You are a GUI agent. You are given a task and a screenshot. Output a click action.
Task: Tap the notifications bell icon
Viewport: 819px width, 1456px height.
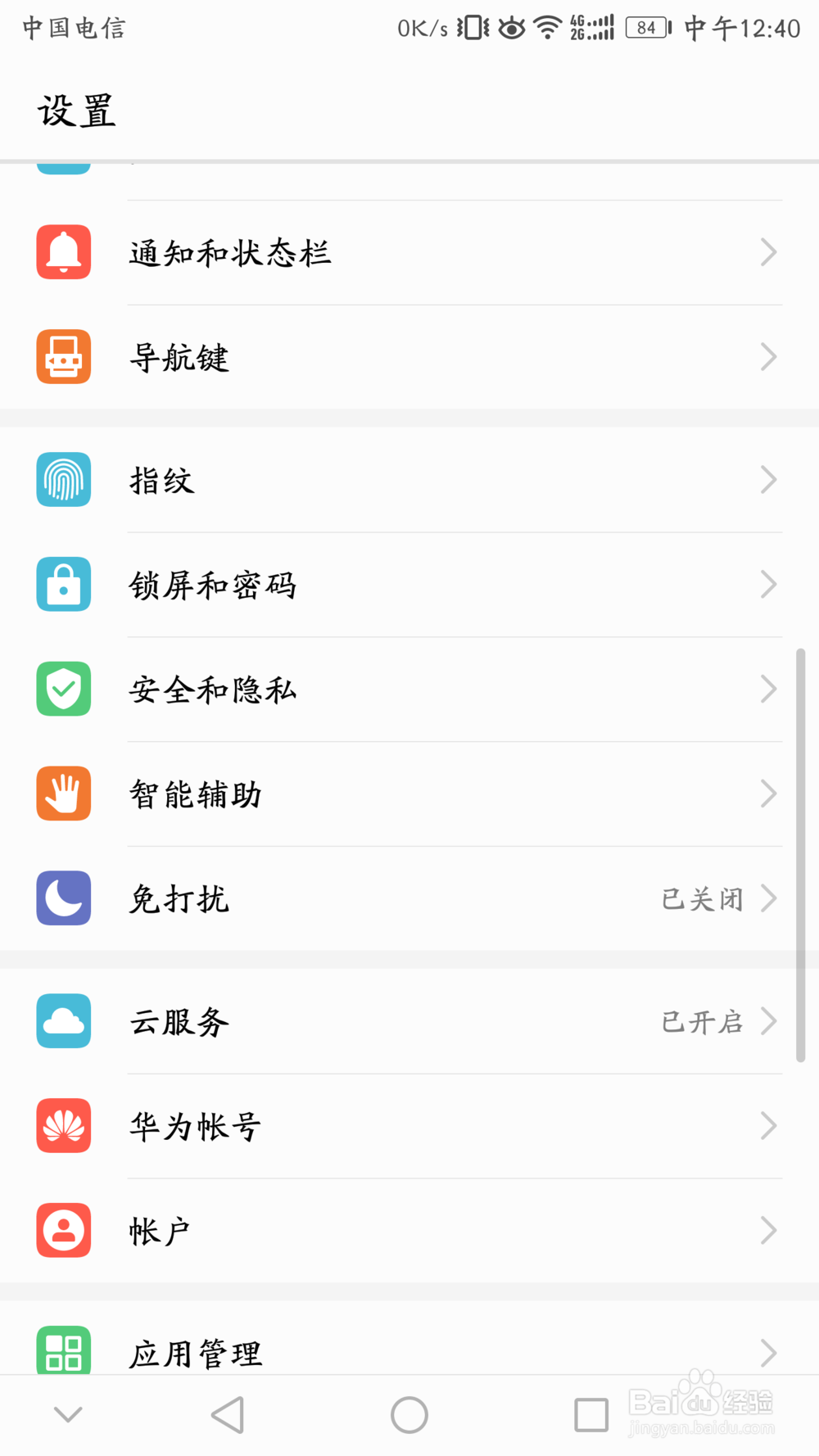pos(63,252)
